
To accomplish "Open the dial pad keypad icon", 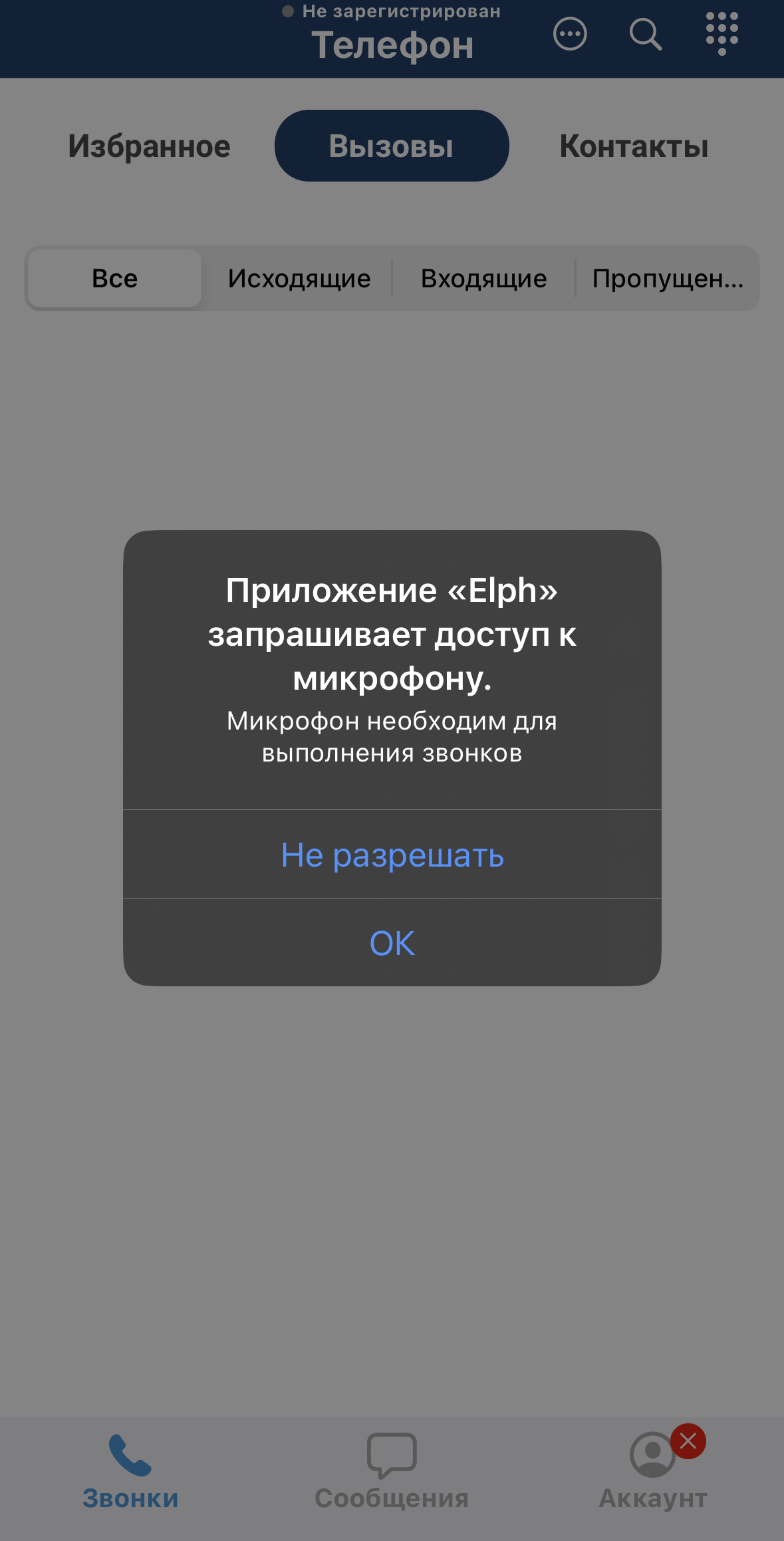I will (x=721, y=34).
